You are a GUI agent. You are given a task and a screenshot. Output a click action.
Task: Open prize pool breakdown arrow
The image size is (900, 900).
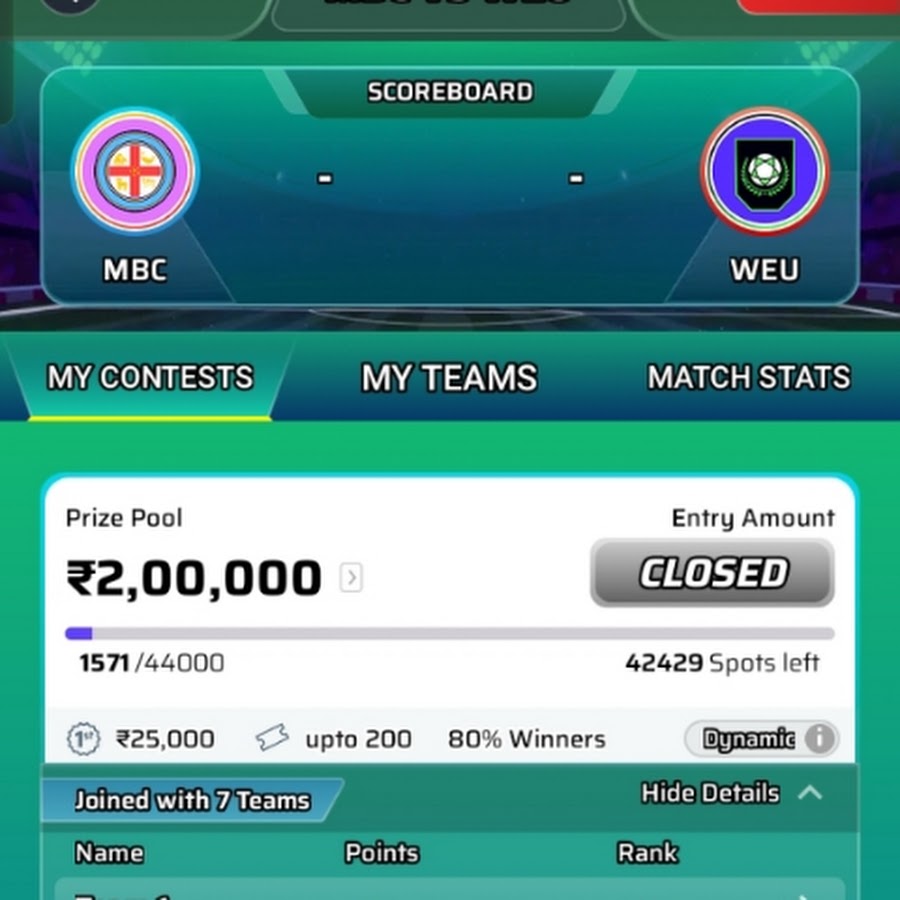tap(351, 577)
